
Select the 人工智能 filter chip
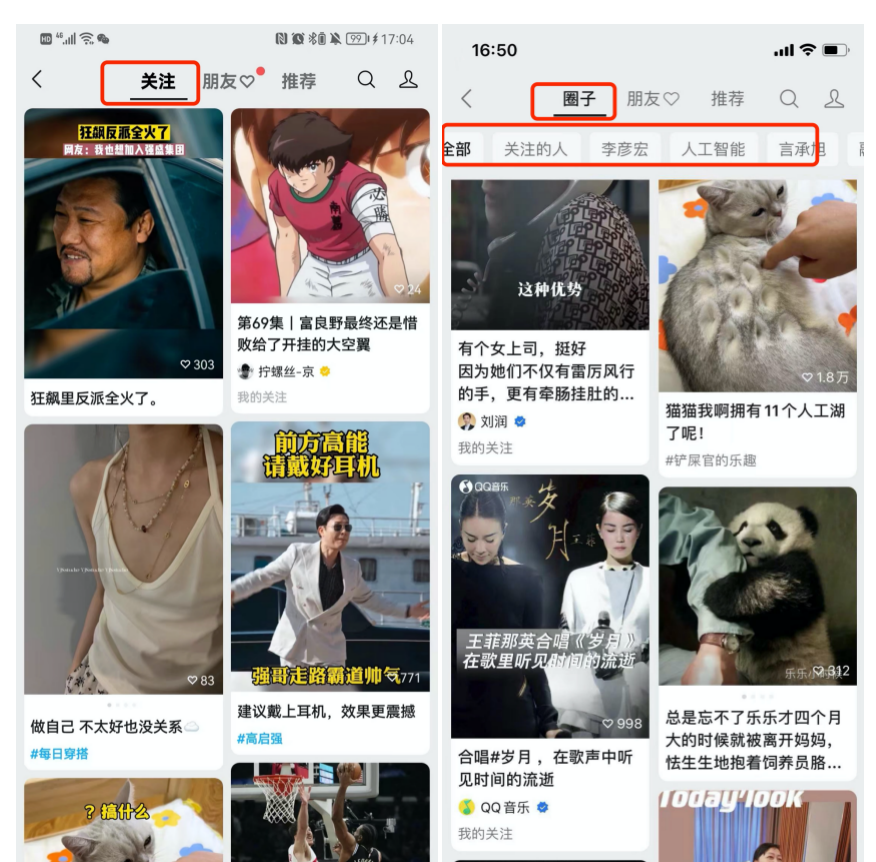point(713,149)
